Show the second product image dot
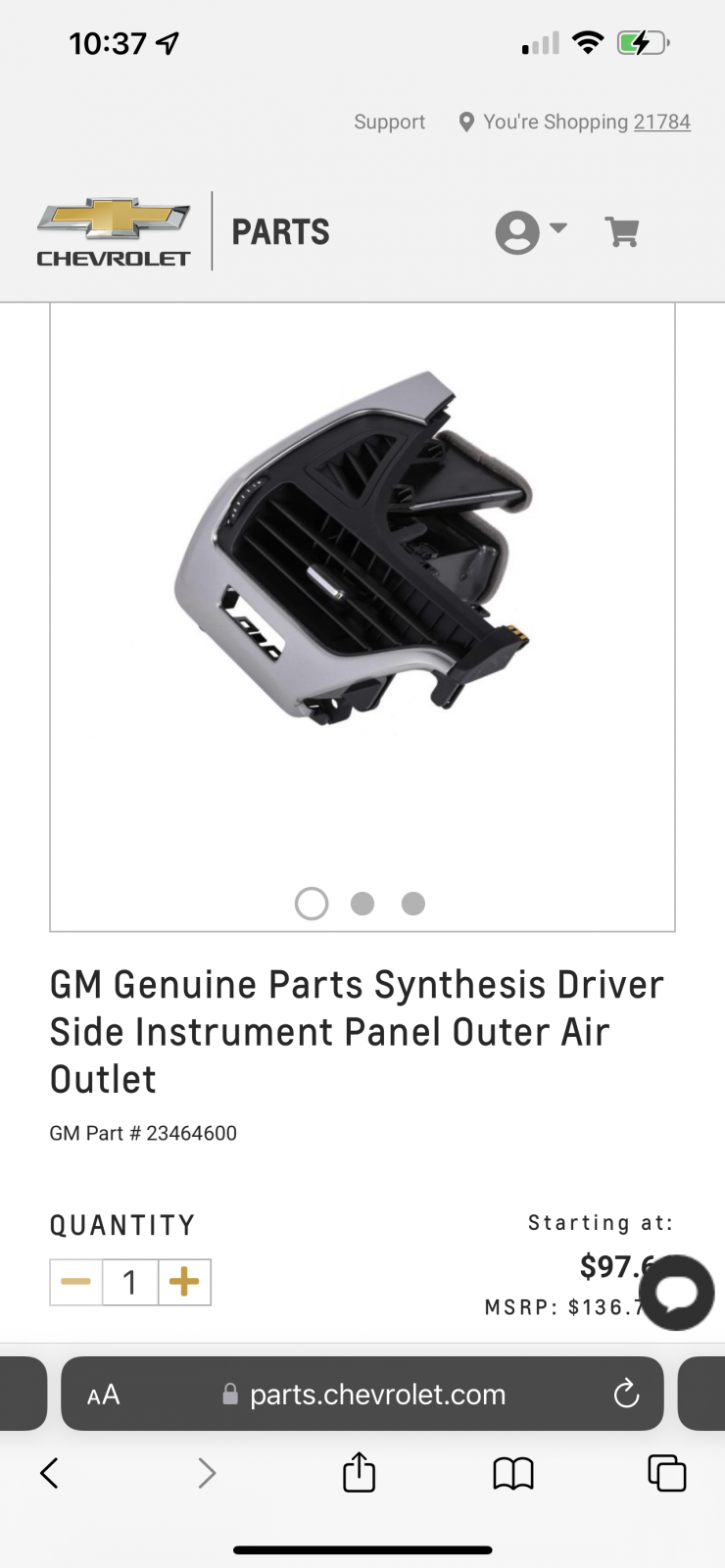This screenshot has width=725, height=1568. click(x=362, y=904)
